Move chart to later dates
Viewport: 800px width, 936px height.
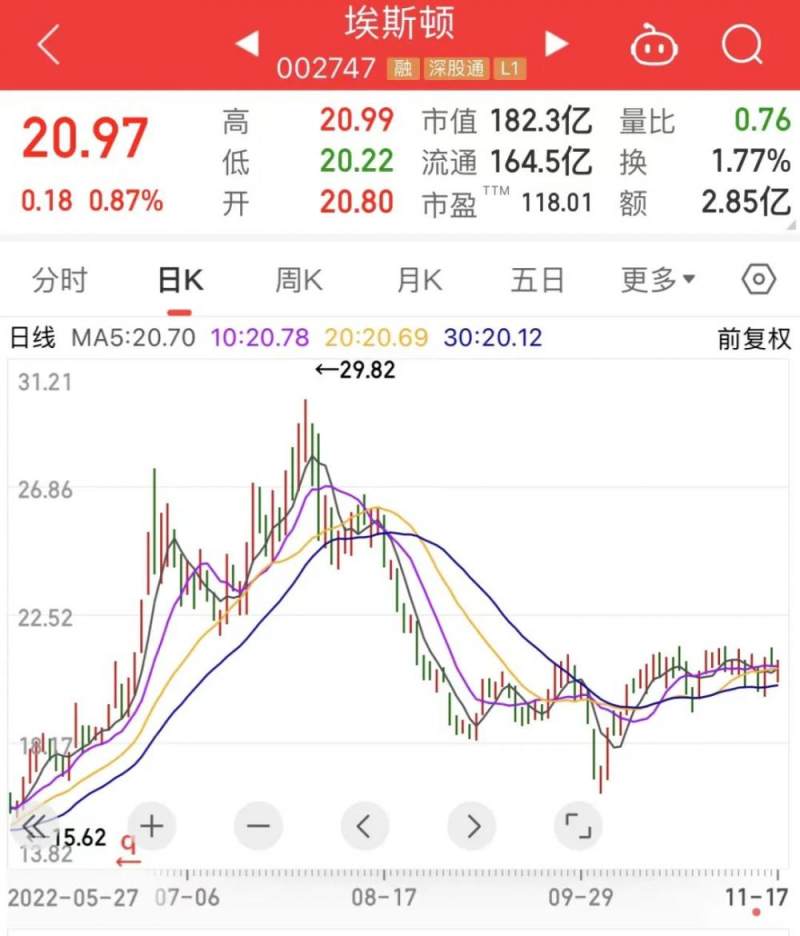pyautogui.click(x=472, y=826)
